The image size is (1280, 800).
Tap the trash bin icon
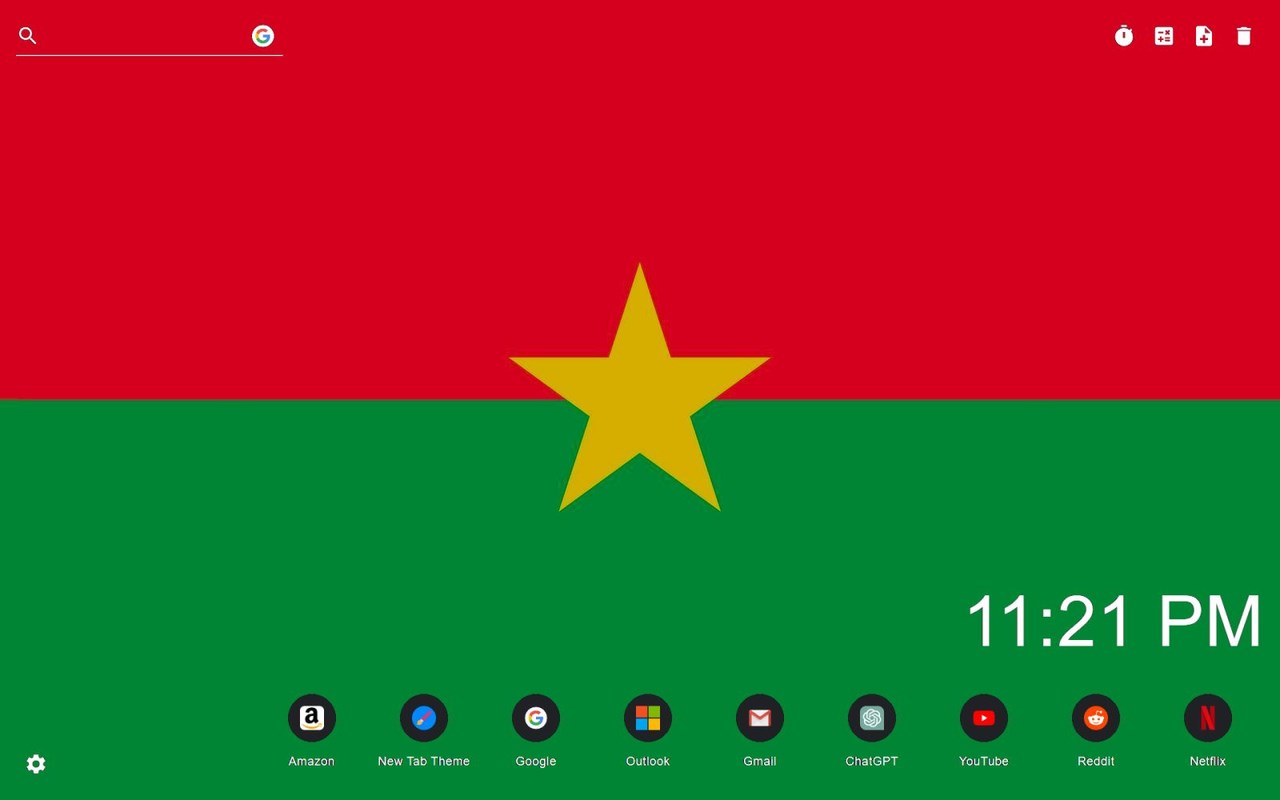pyautogui.click(x=1244, y=37)
